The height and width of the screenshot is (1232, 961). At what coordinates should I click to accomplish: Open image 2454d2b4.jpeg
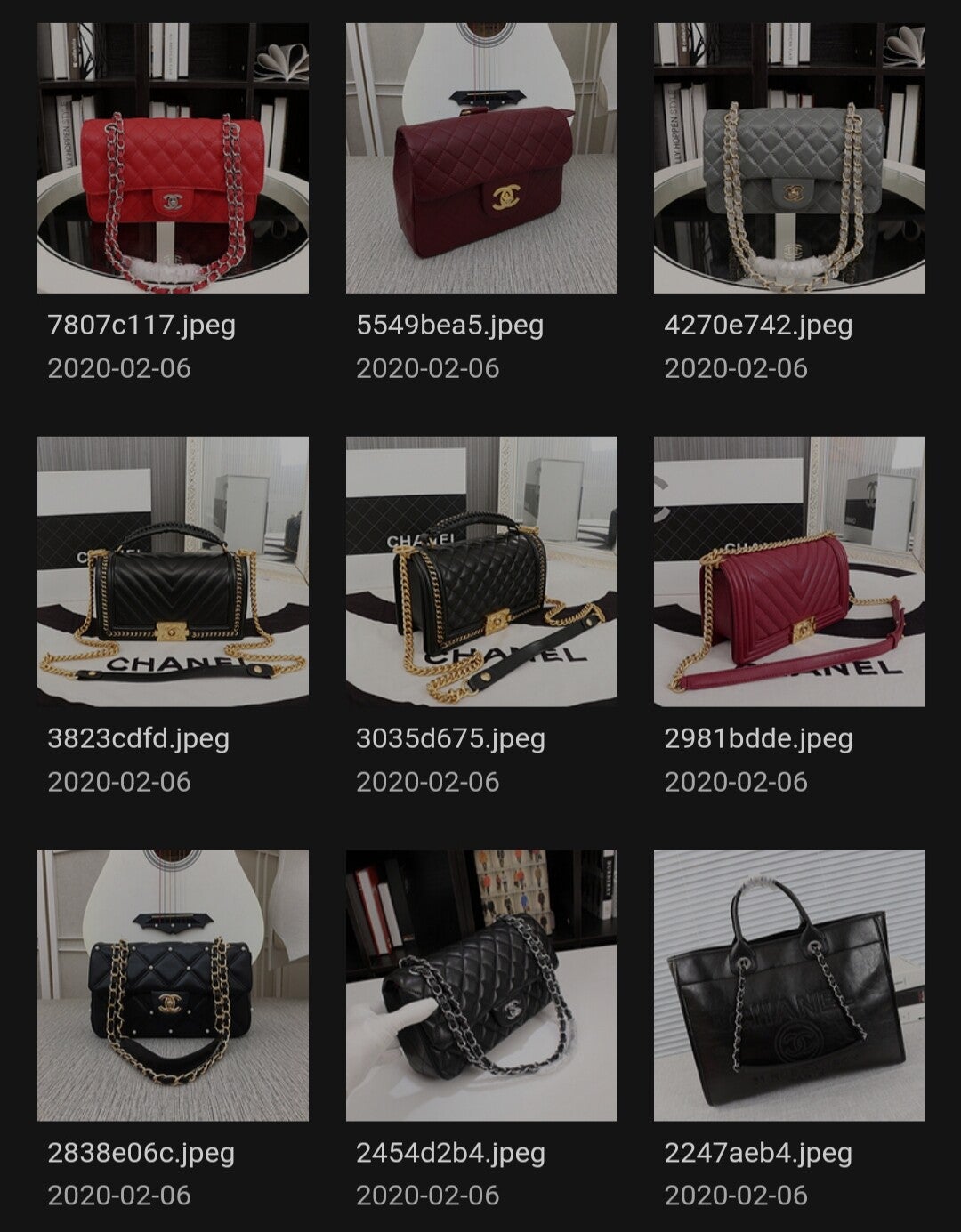tap(480, 985)
